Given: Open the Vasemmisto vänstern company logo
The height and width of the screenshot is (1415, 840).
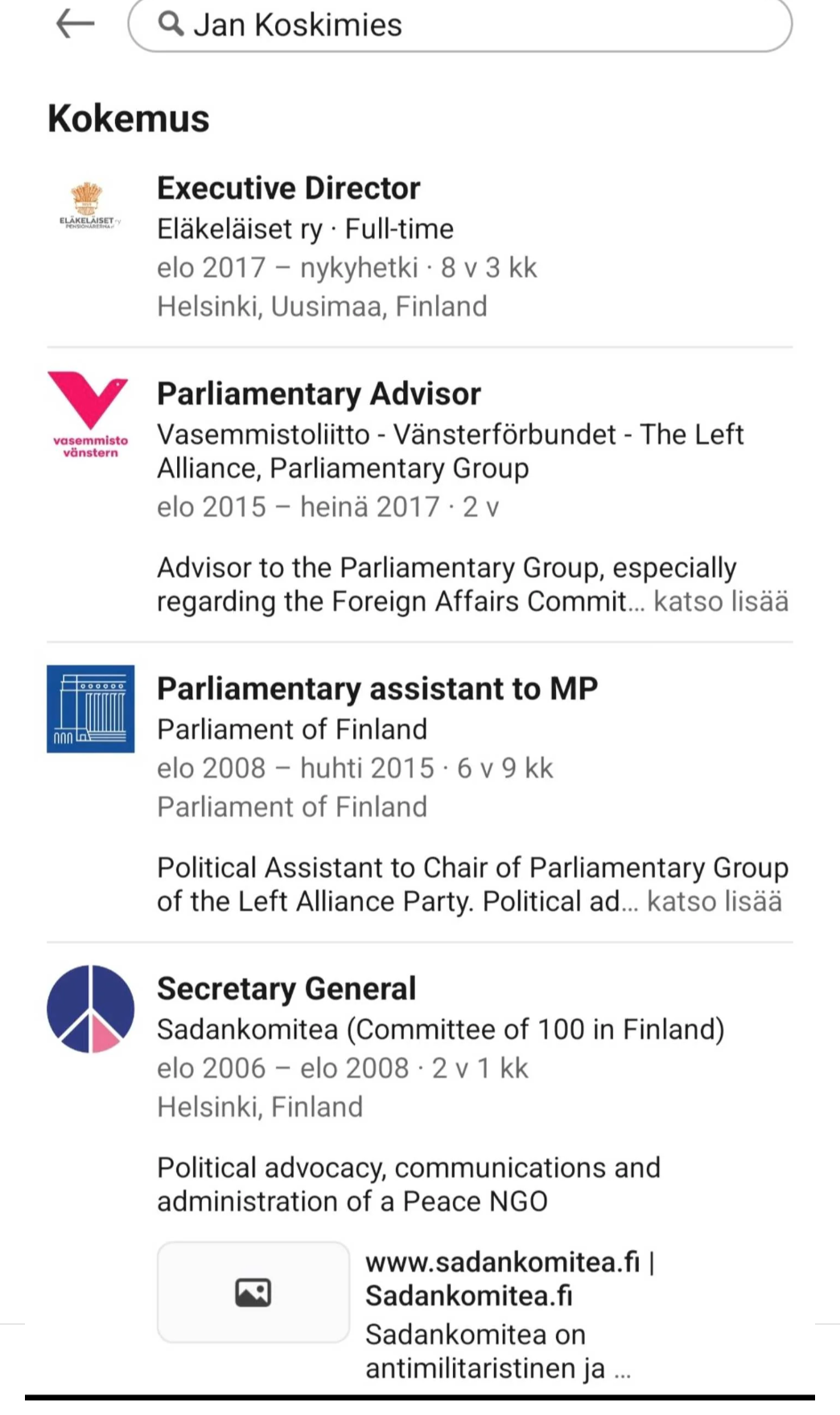Looking at the screenshot, I should 90,414.
